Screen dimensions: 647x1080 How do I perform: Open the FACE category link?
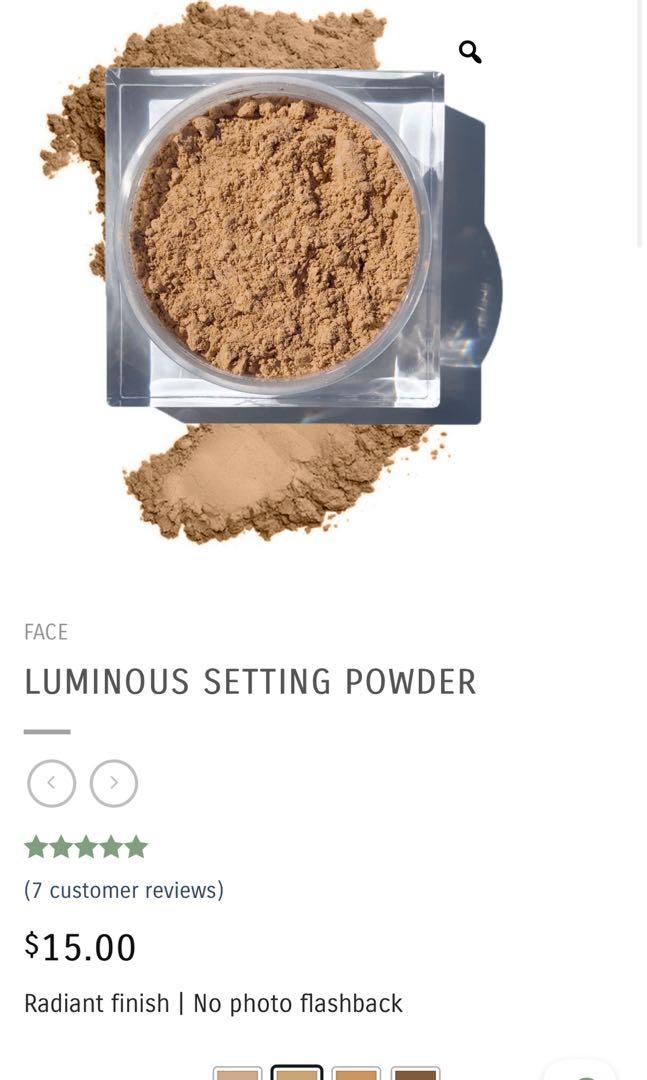click(x=46, y=632)
